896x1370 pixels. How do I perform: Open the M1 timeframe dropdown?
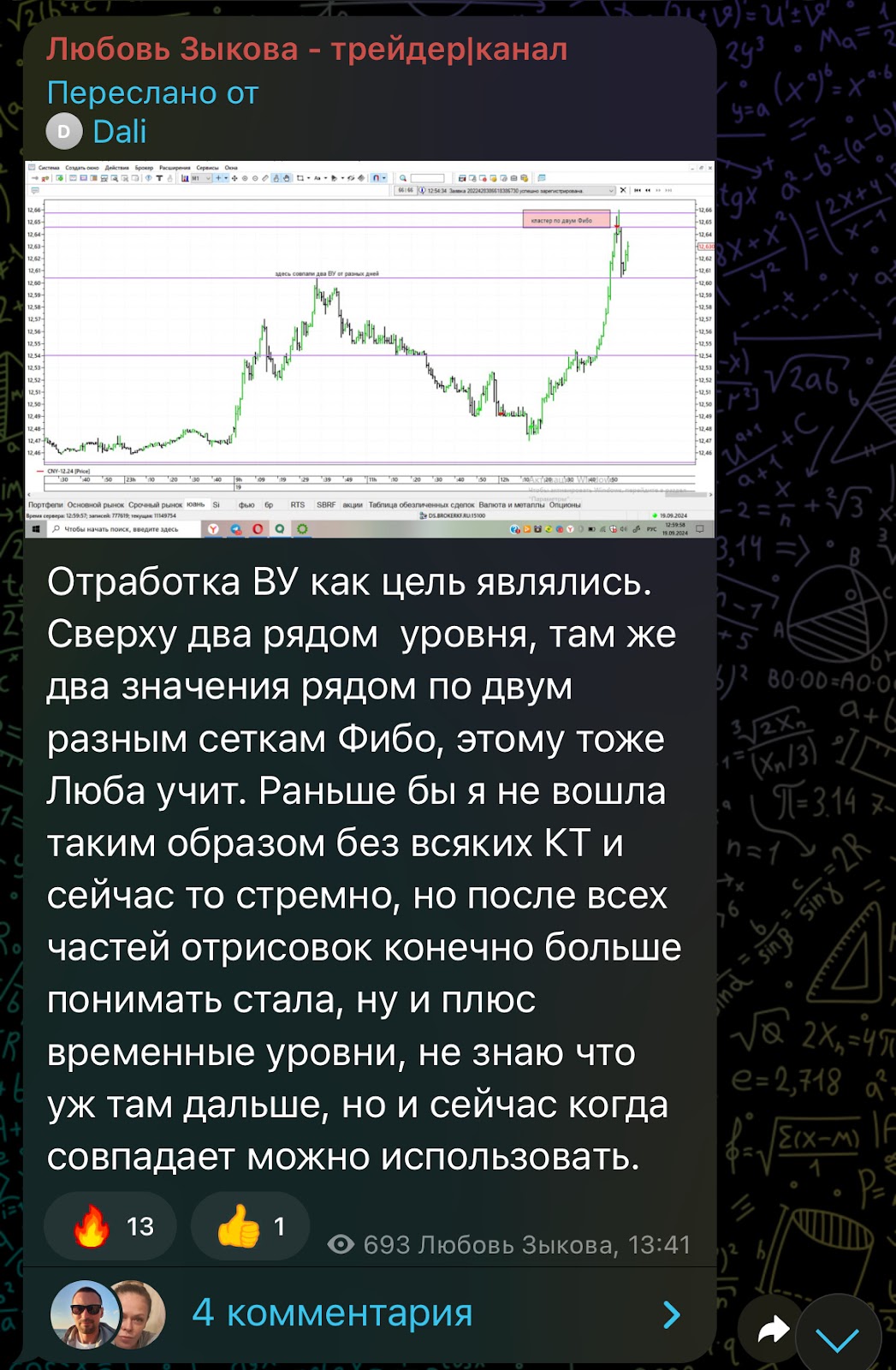click(208, 178)
